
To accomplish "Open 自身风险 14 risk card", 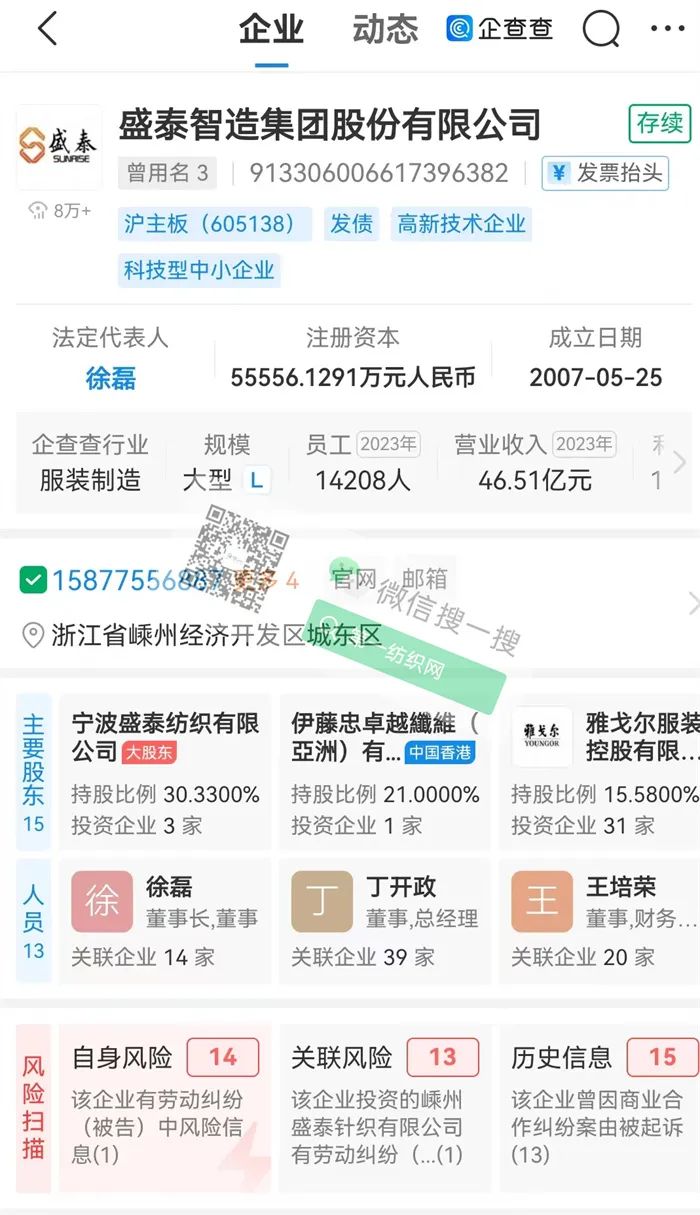I will tap(165, 1107).
